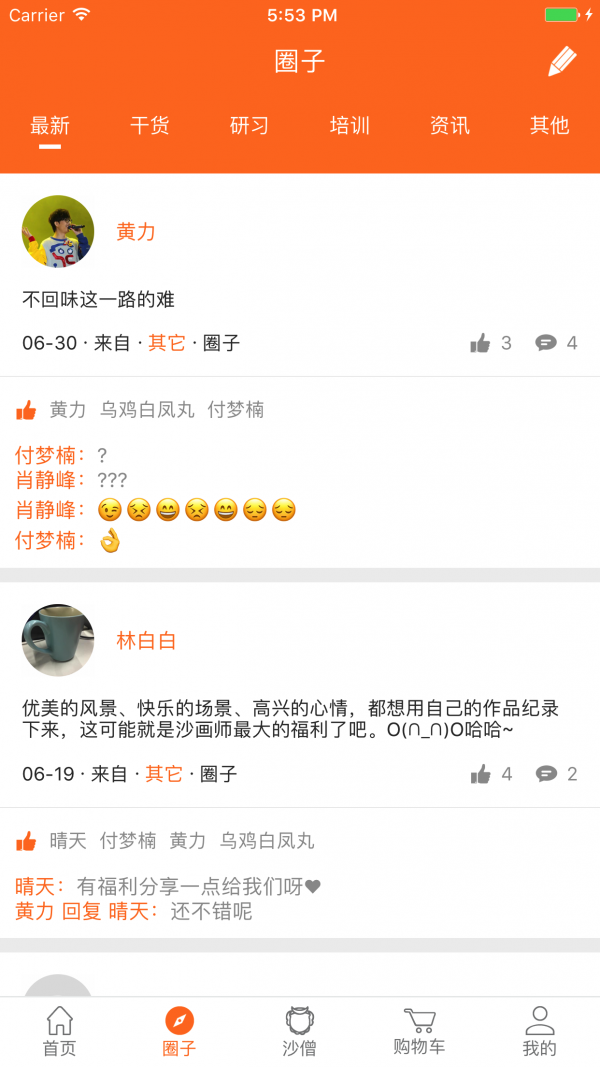Open the 沙僧 tab
The height and width of the screenshot is (1067, 600).
299,1032
